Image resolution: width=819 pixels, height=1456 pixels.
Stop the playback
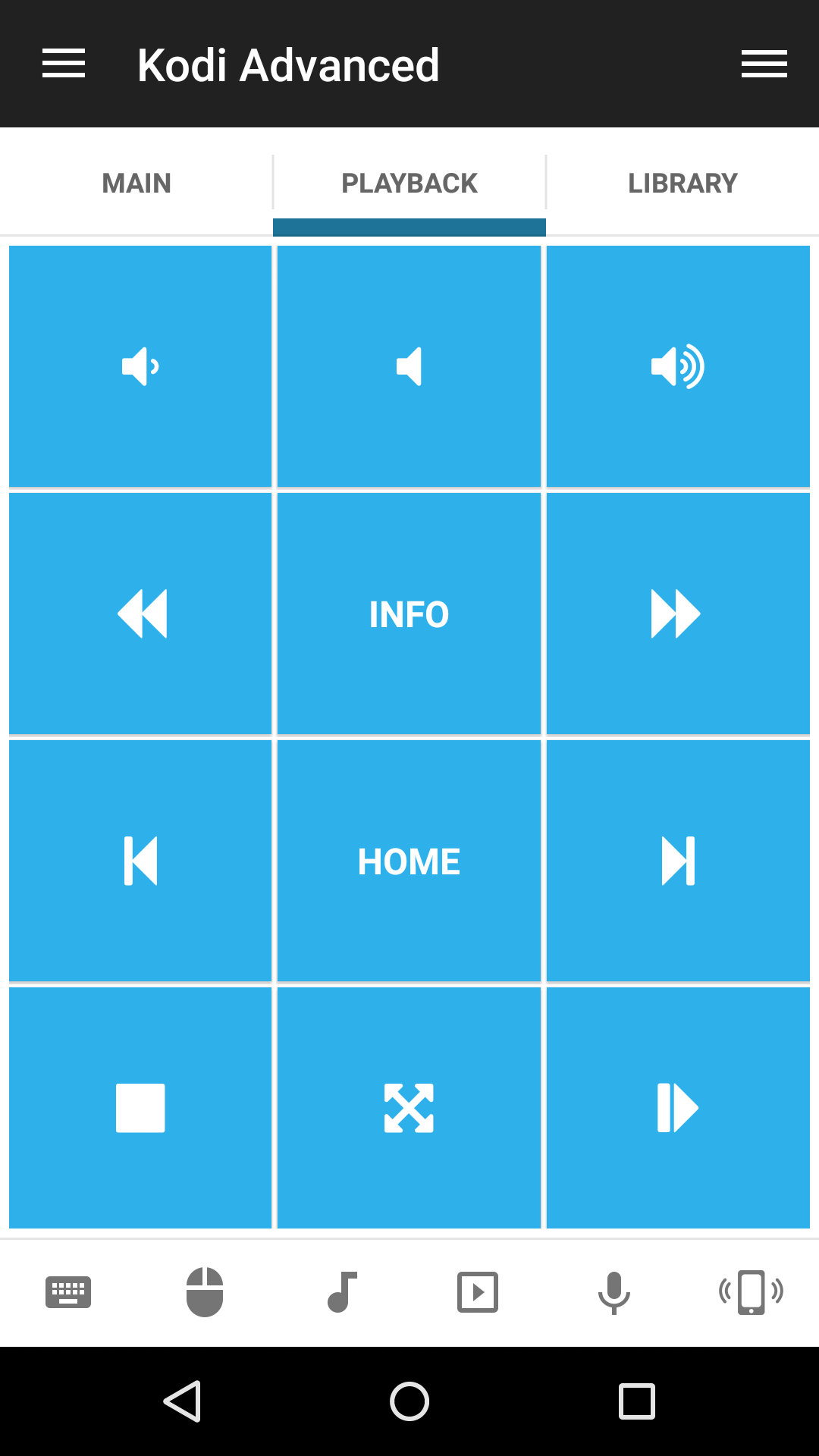140,1108
